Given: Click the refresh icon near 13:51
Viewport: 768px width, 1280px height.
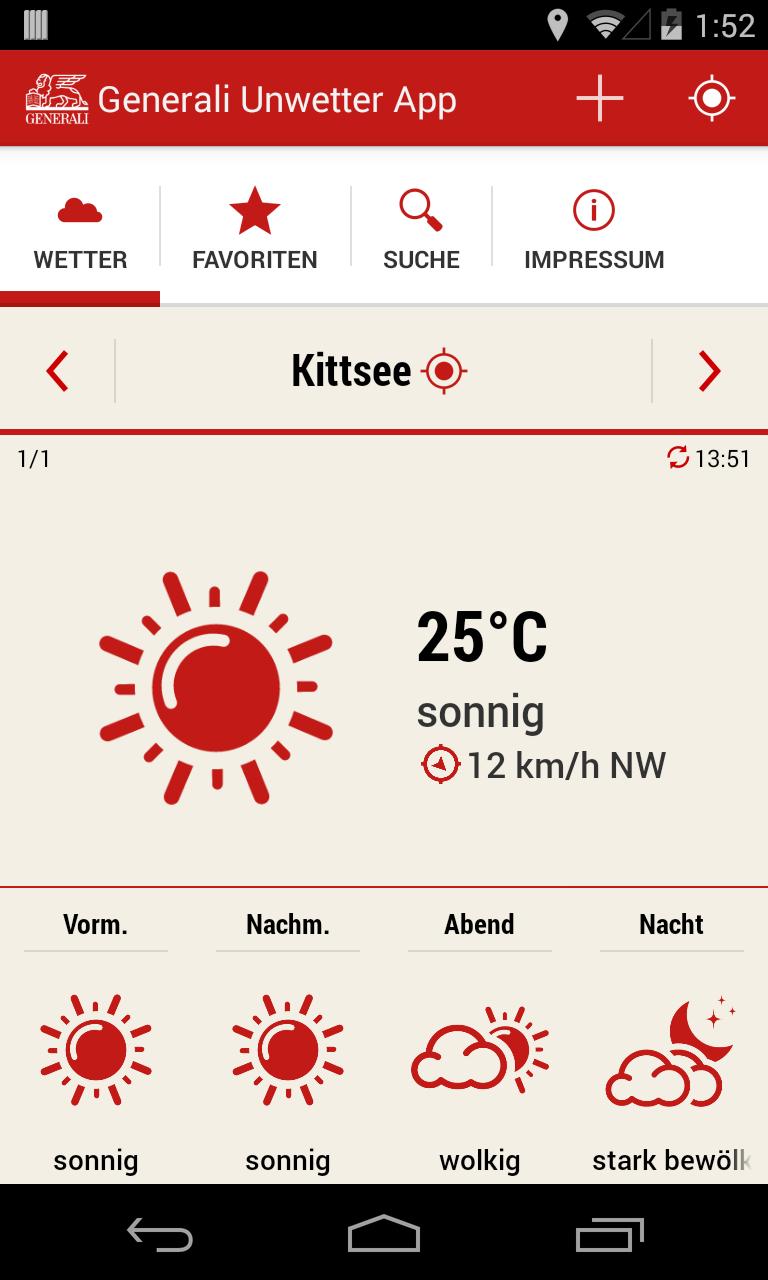Looking at the screenshot, I should (x=676, y=458).
